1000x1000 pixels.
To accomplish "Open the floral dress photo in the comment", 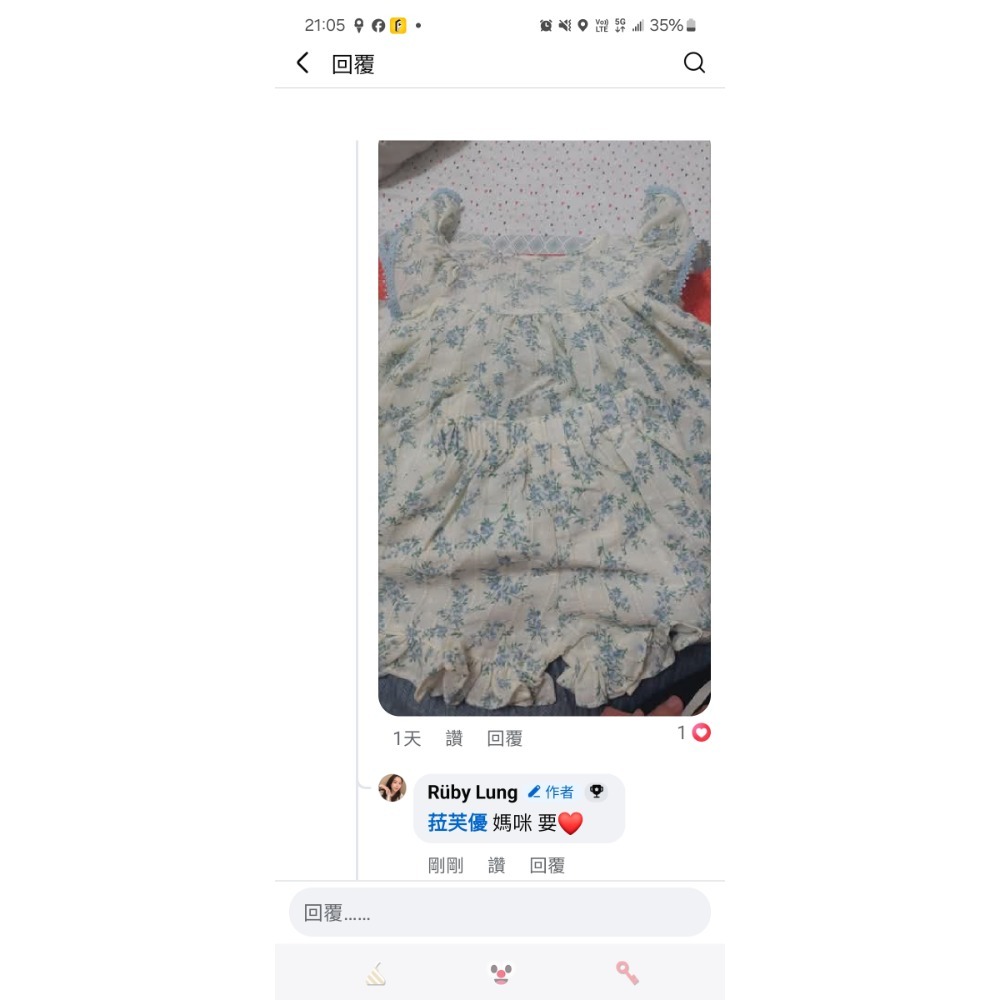I will point(544,428).
